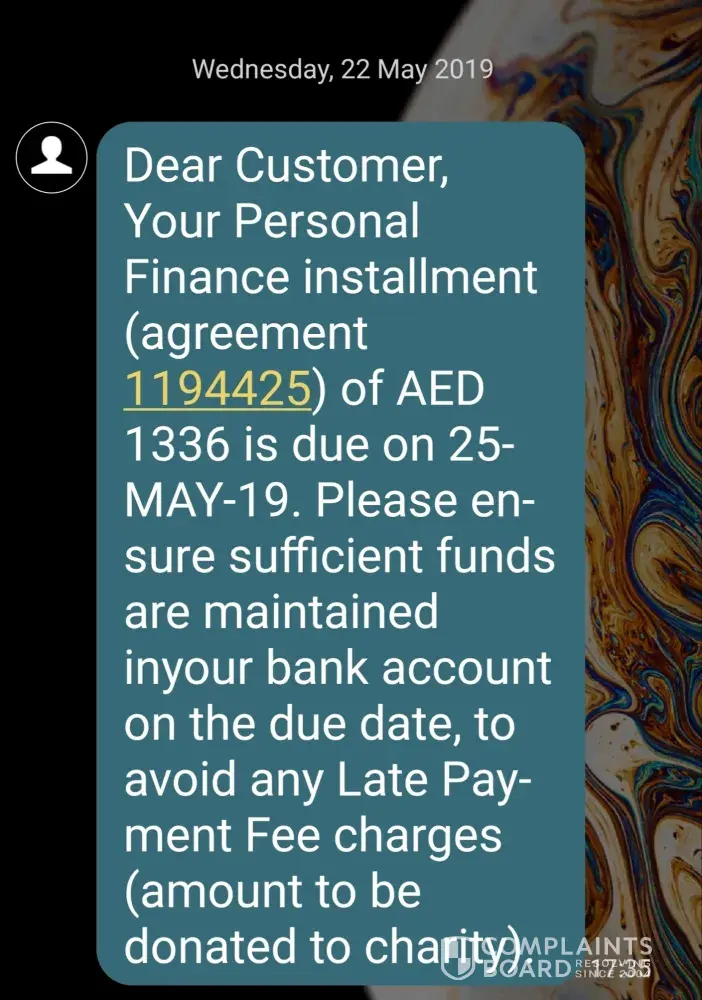The height and width of the screenshot is (1000, 702).
Task: Tap the sender's contact avatar
Action: (x=52, y=157)
